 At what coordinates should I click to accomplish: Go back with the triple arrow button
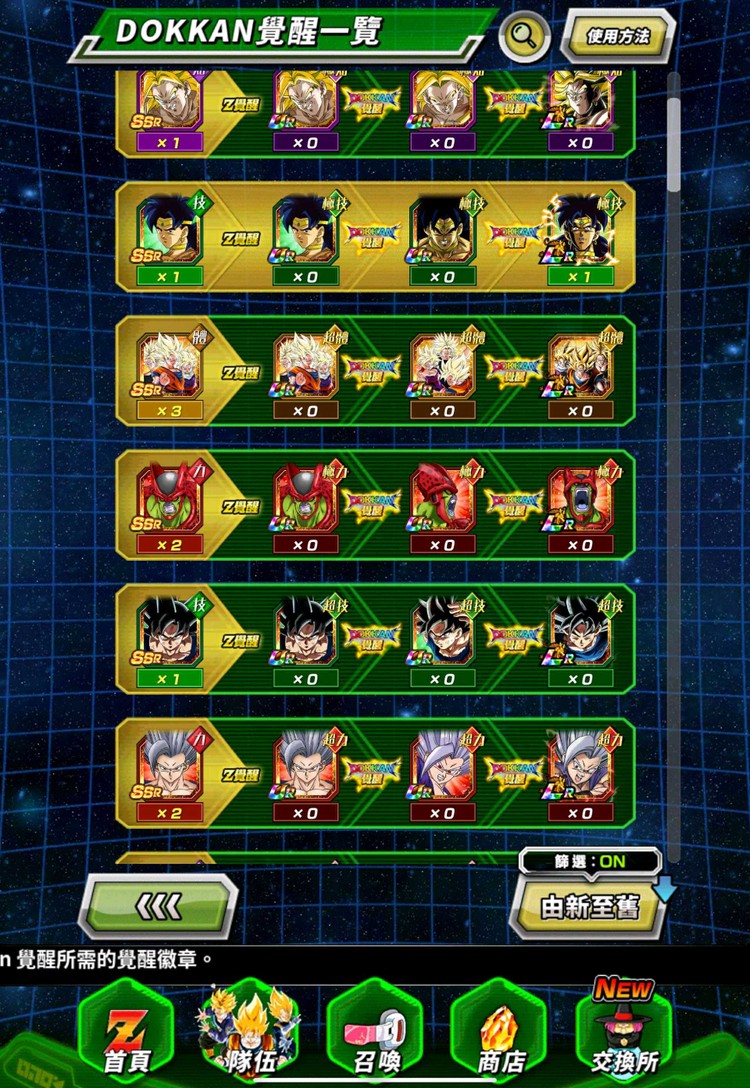(158, 906)
